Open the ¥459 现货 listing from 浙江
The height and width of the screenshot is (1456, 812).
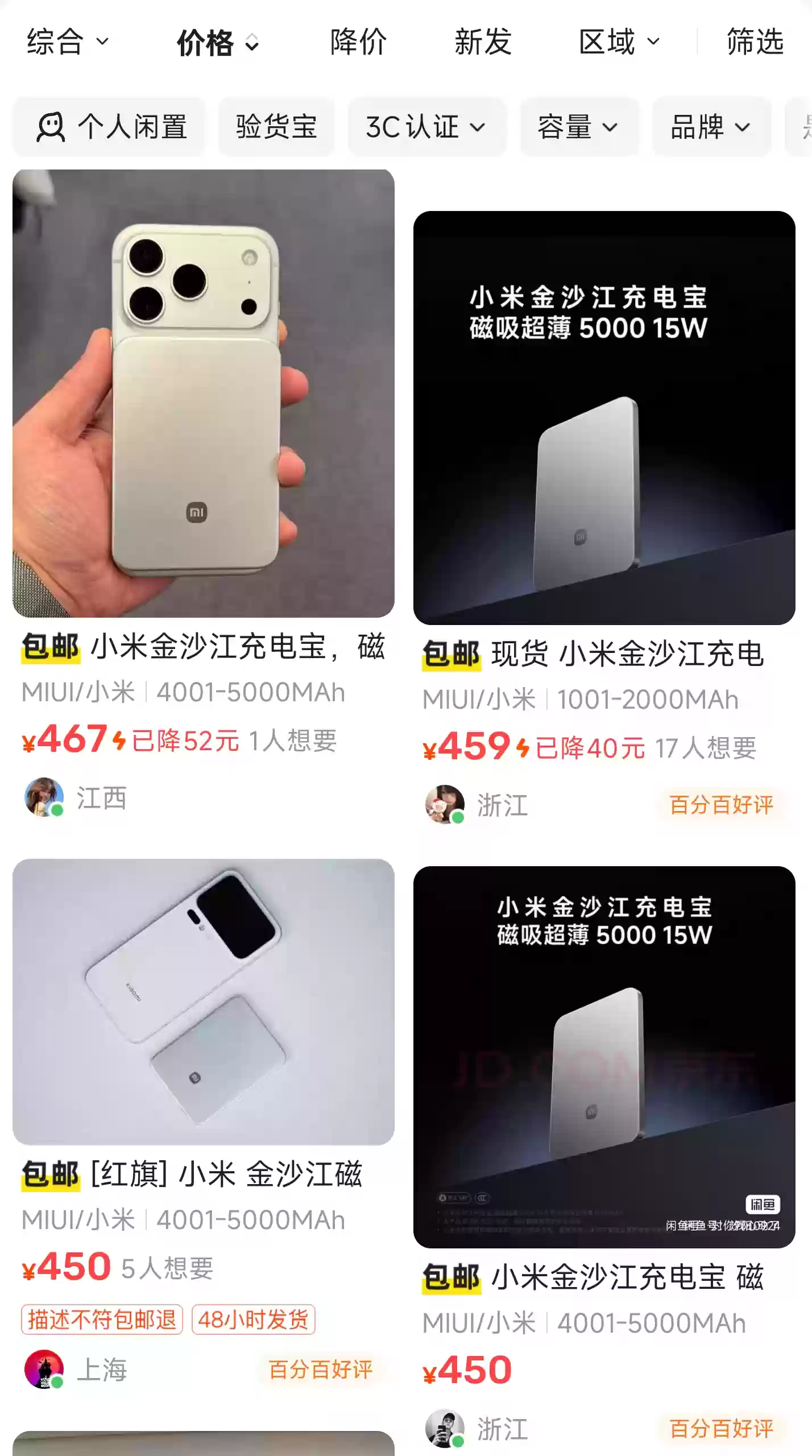[604, 418]
